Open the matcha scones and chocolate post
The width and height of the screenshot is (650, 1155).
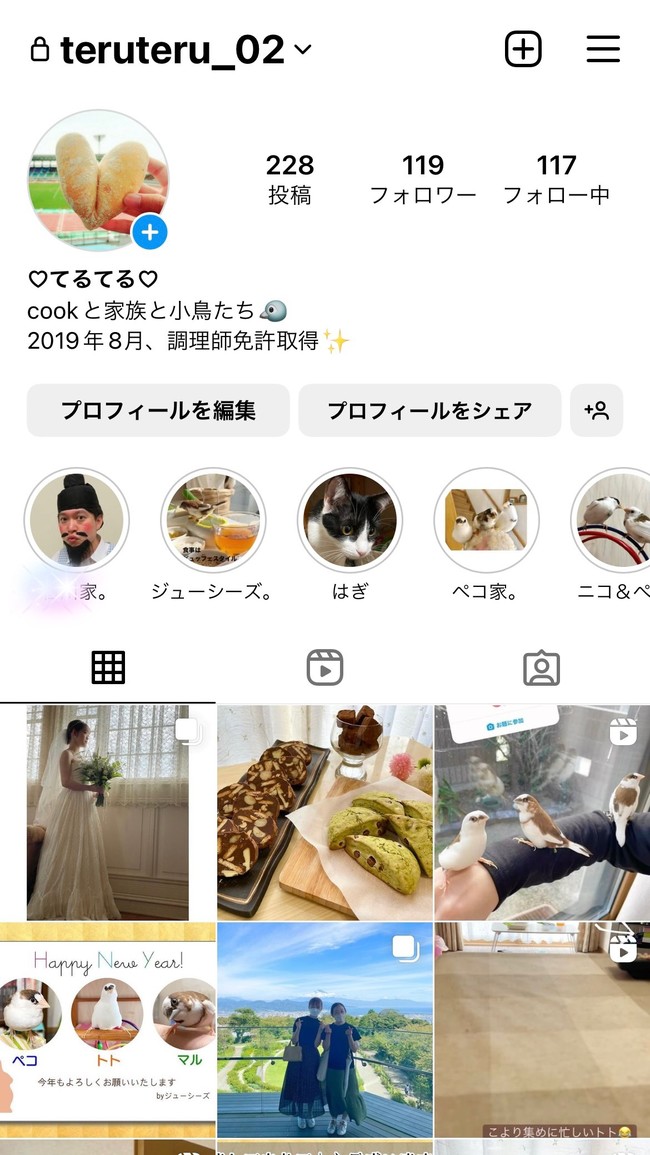coord(325,812)
